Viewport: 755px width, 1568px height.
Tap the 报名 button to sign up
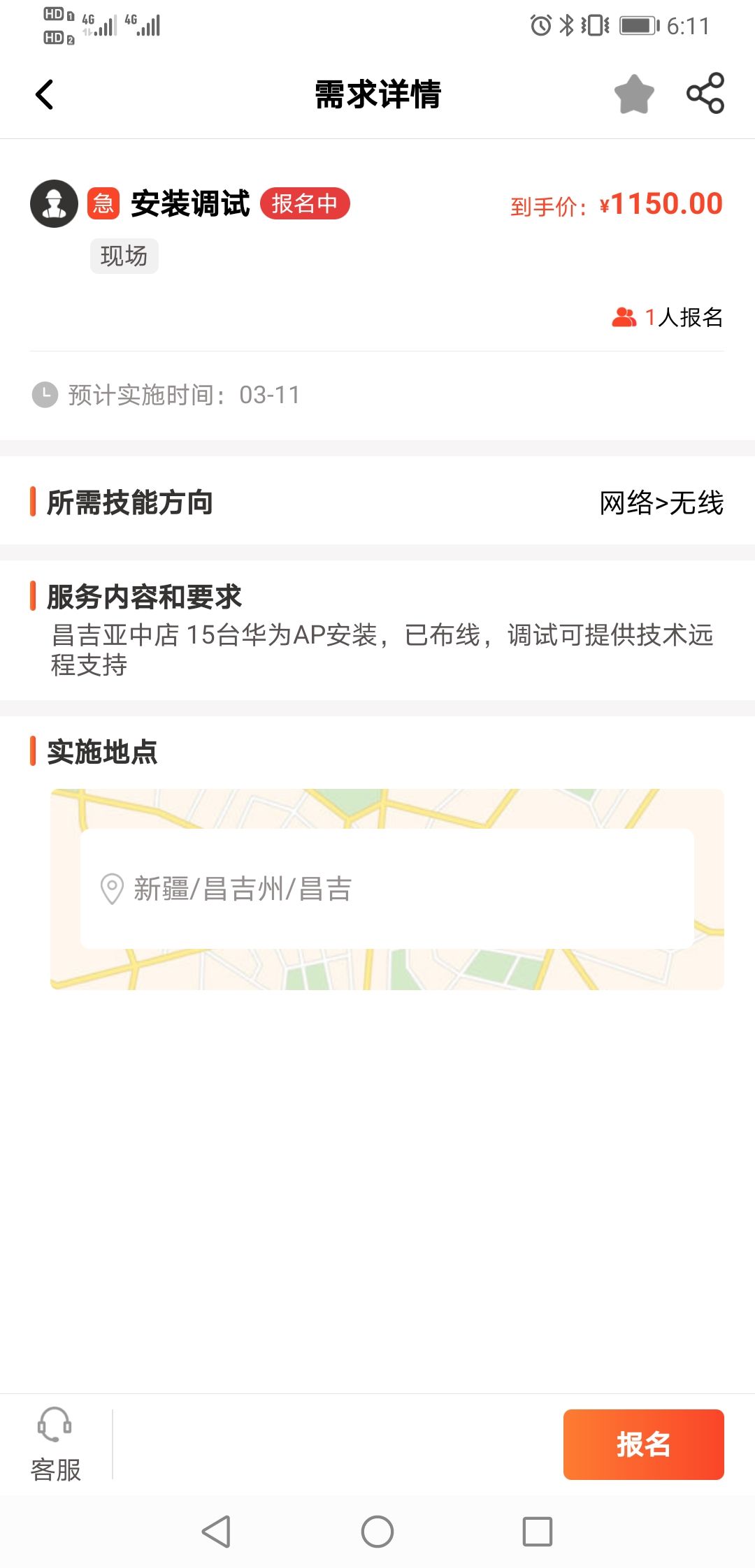[x=643, y=1444]
